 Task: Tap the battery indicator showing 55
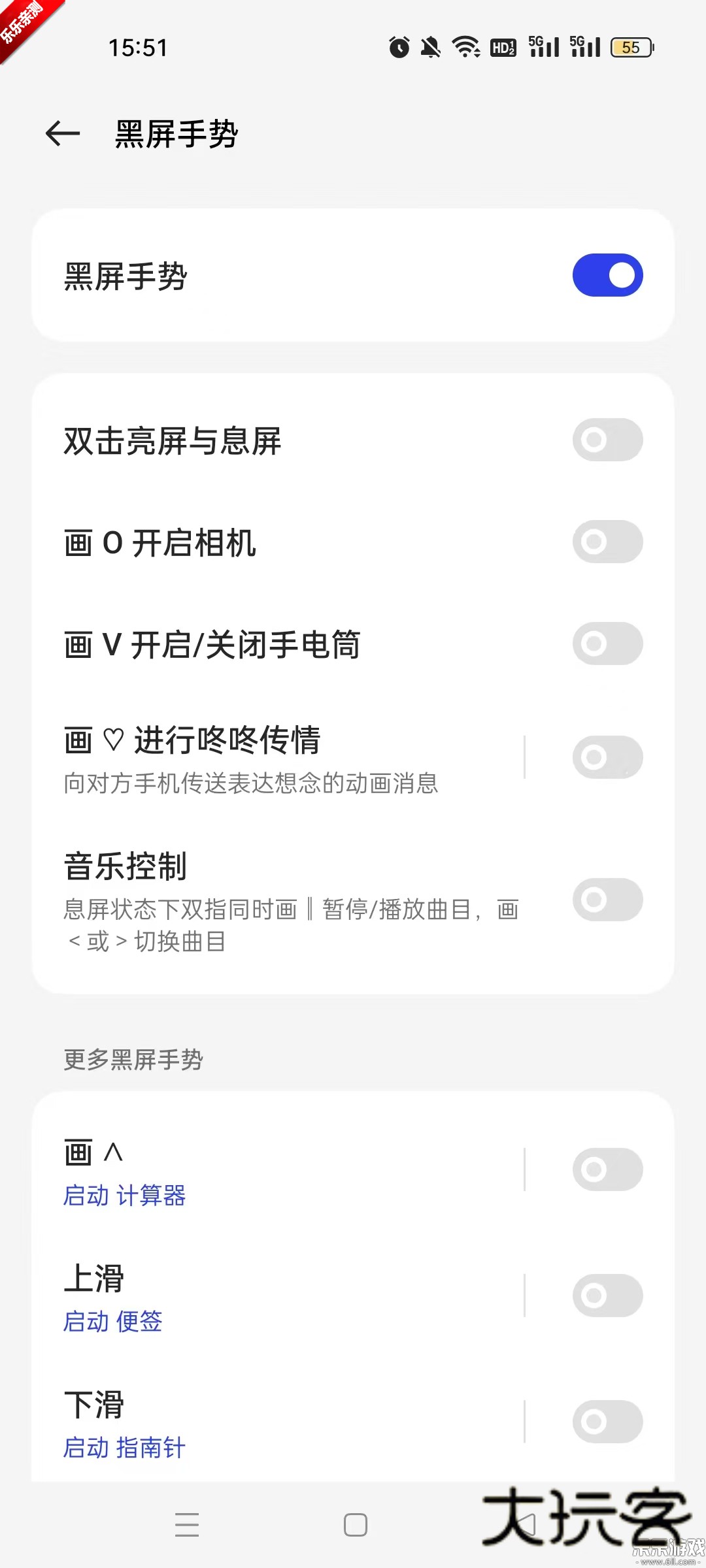630,48
